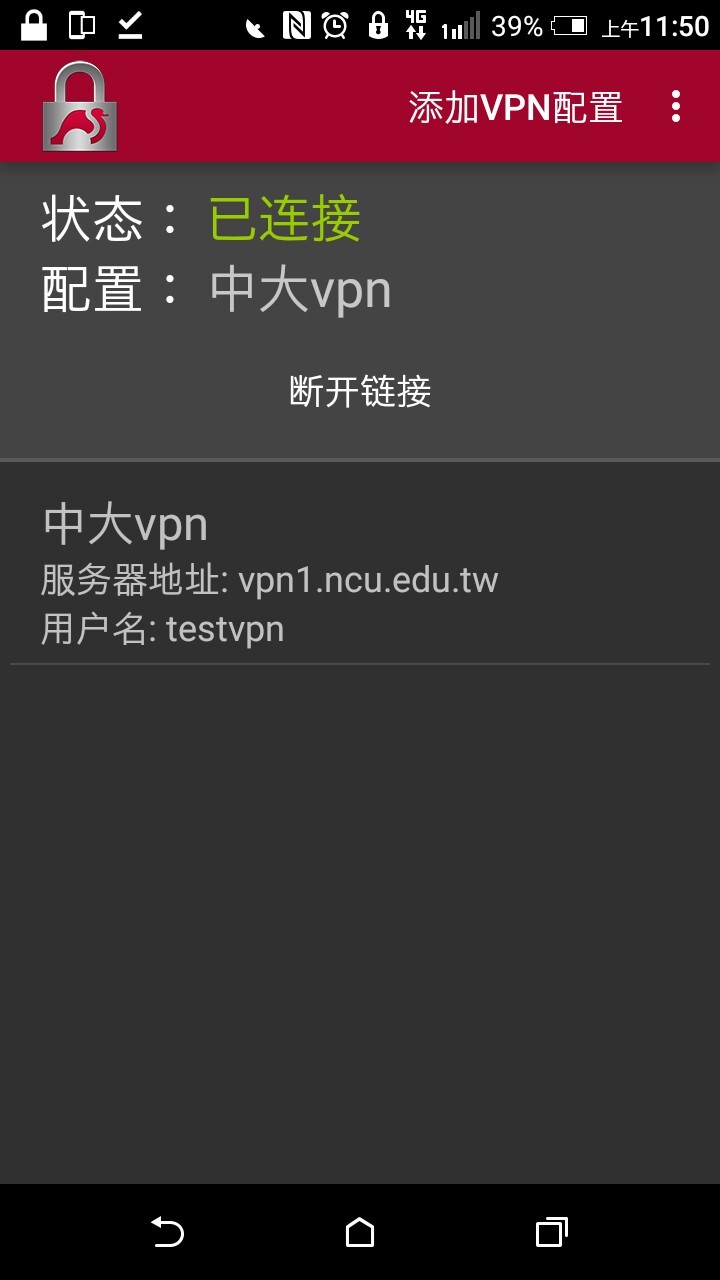
Task: Open the overflow menu
Action: [676, 107]
